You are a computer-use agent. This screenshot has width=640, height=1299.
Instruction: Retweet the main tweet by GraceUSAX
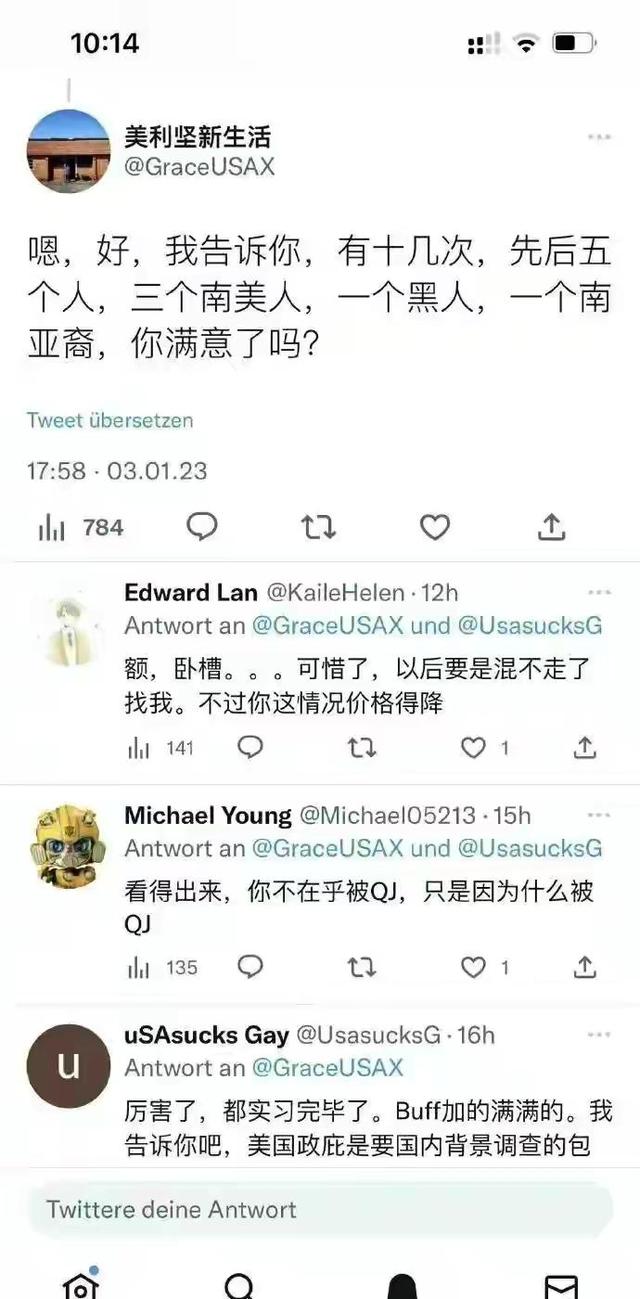point(318,527)
